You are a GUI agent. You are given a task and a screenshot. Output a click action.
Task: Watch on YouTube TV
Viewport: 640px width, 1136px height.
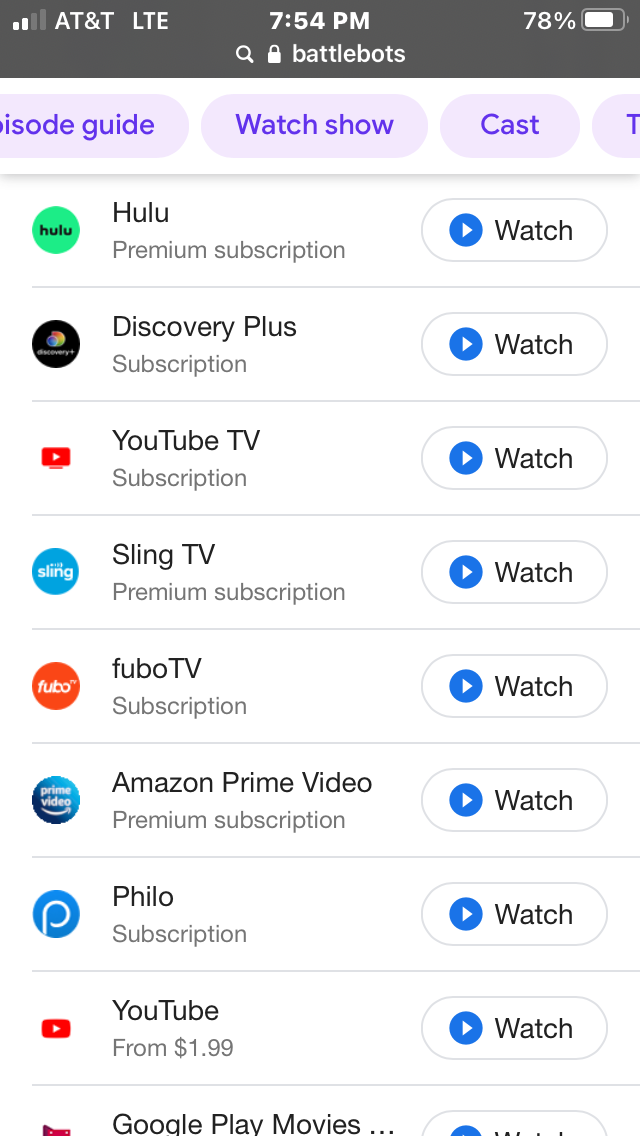click(x=514, y=458)
